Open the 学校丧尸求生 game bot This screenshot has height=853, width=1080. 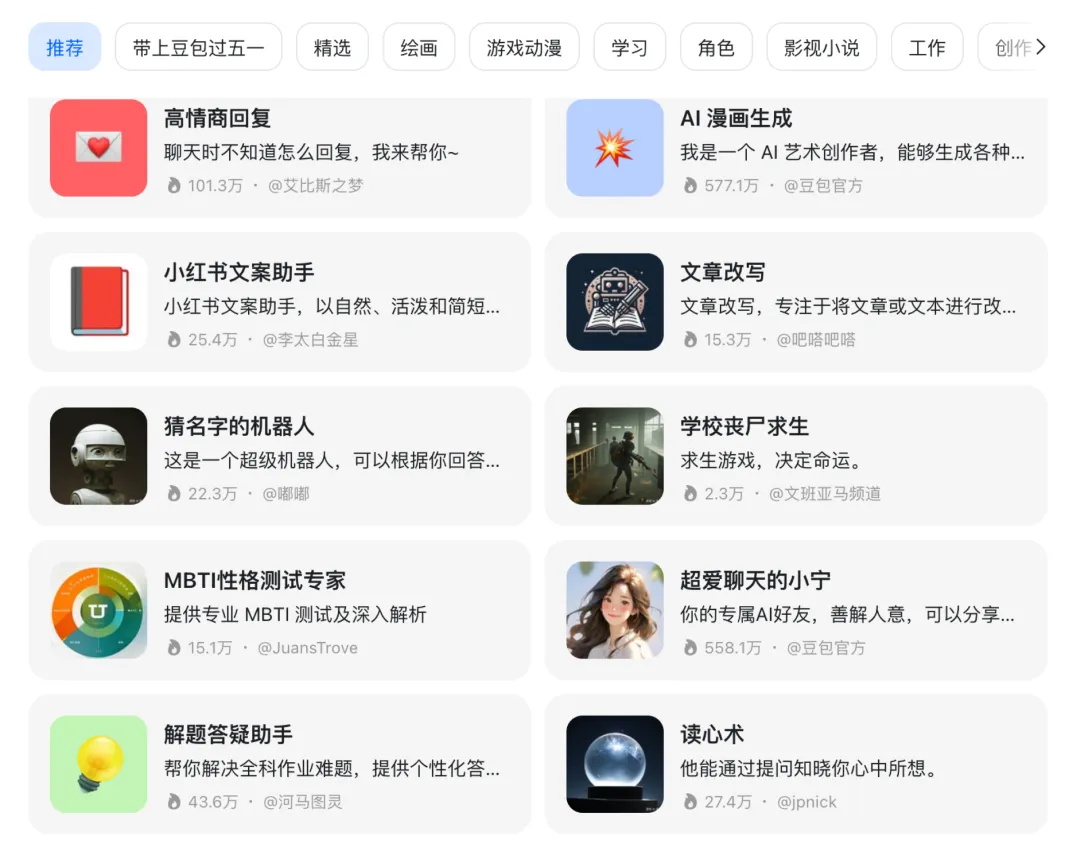(x=796, y=456)
